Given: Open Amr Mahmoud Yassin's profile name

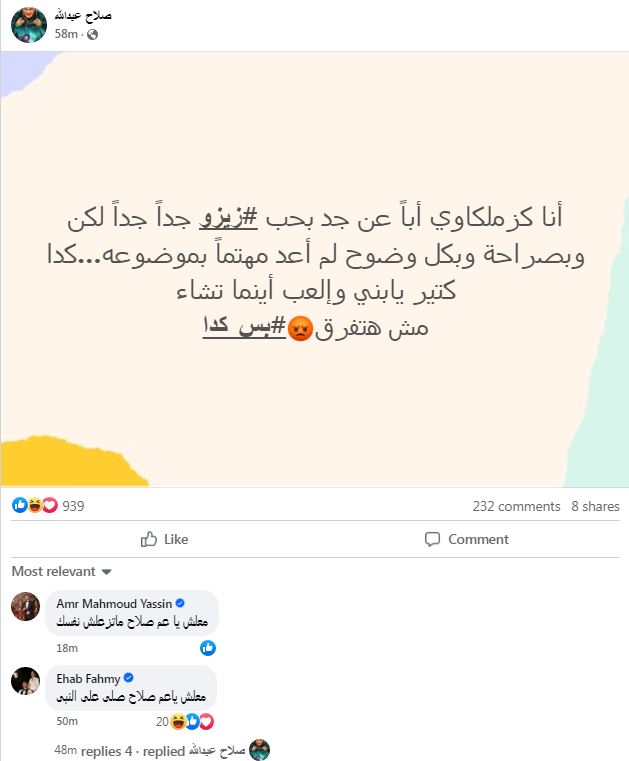Looking at the screenshot, I should [114, 604].
